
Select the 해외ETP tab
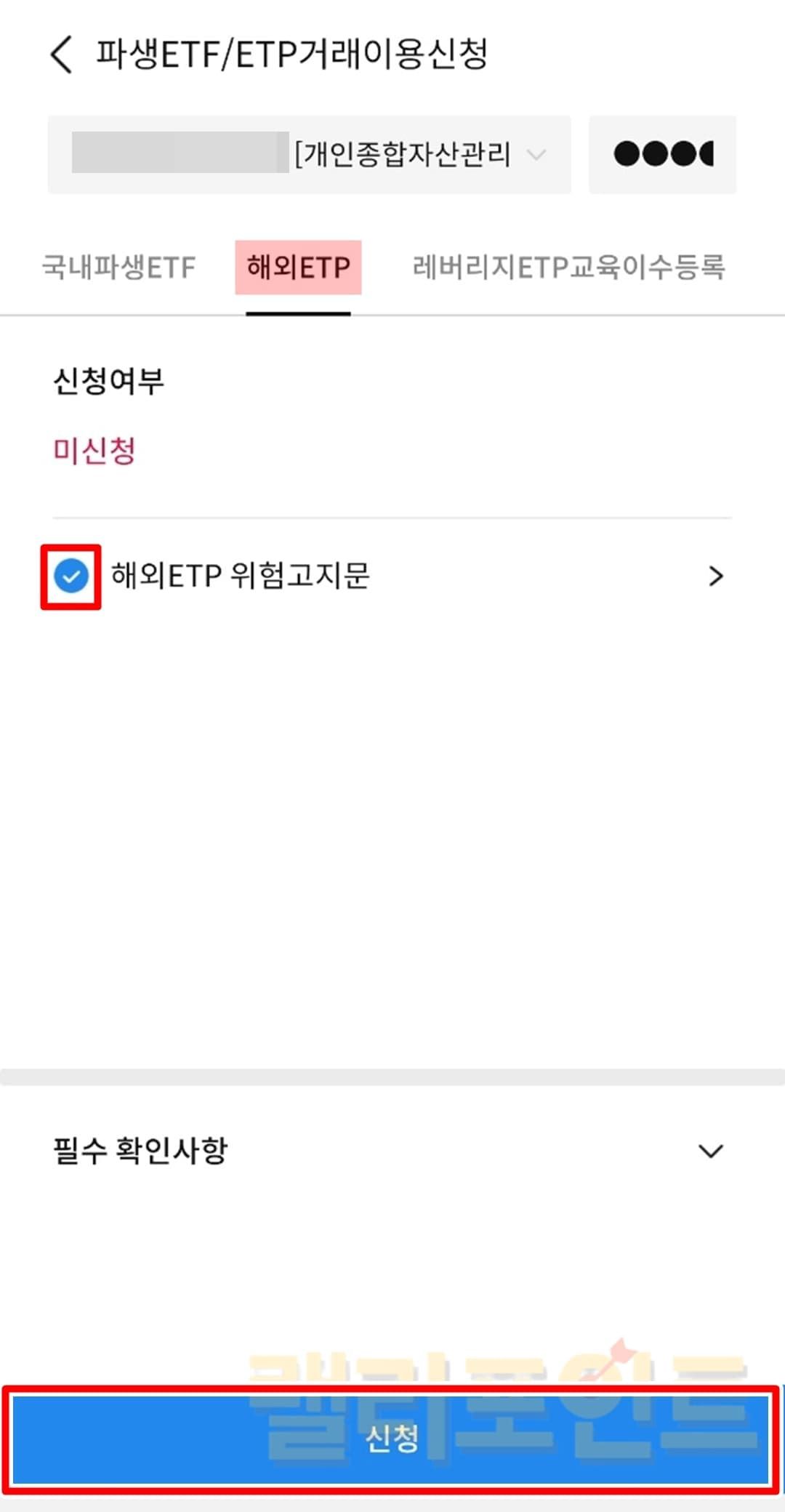(298, 268)
